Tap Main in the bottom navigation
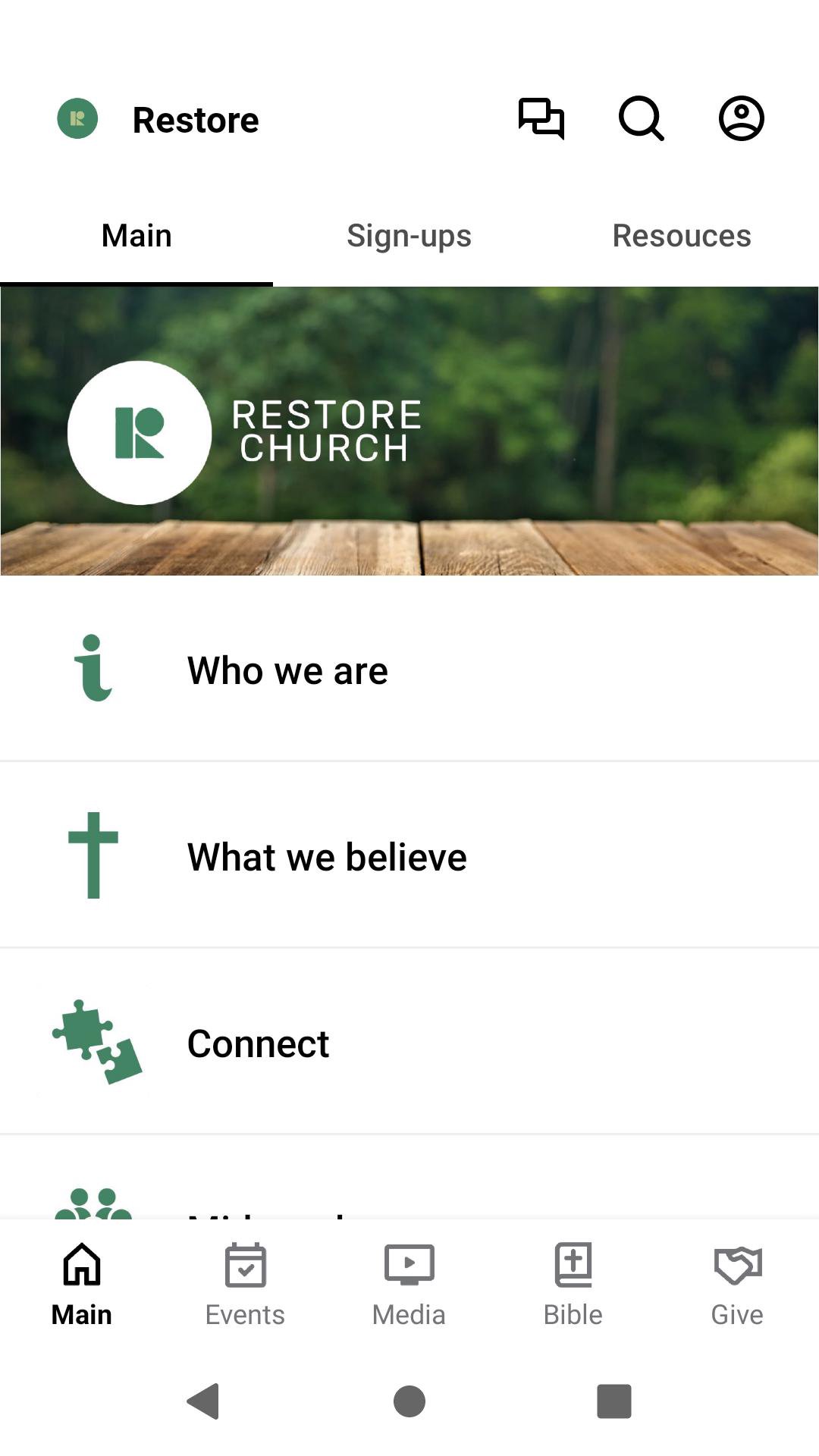 click(82, 1285)
